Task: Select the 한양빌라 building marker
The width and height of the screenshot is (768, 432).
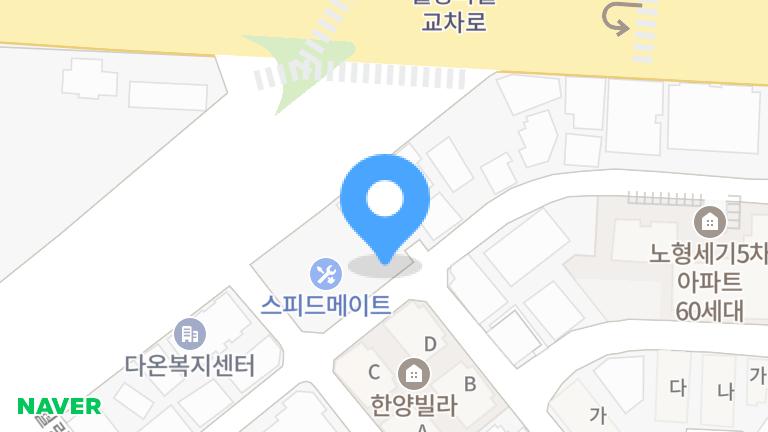Action: (412, 375)
